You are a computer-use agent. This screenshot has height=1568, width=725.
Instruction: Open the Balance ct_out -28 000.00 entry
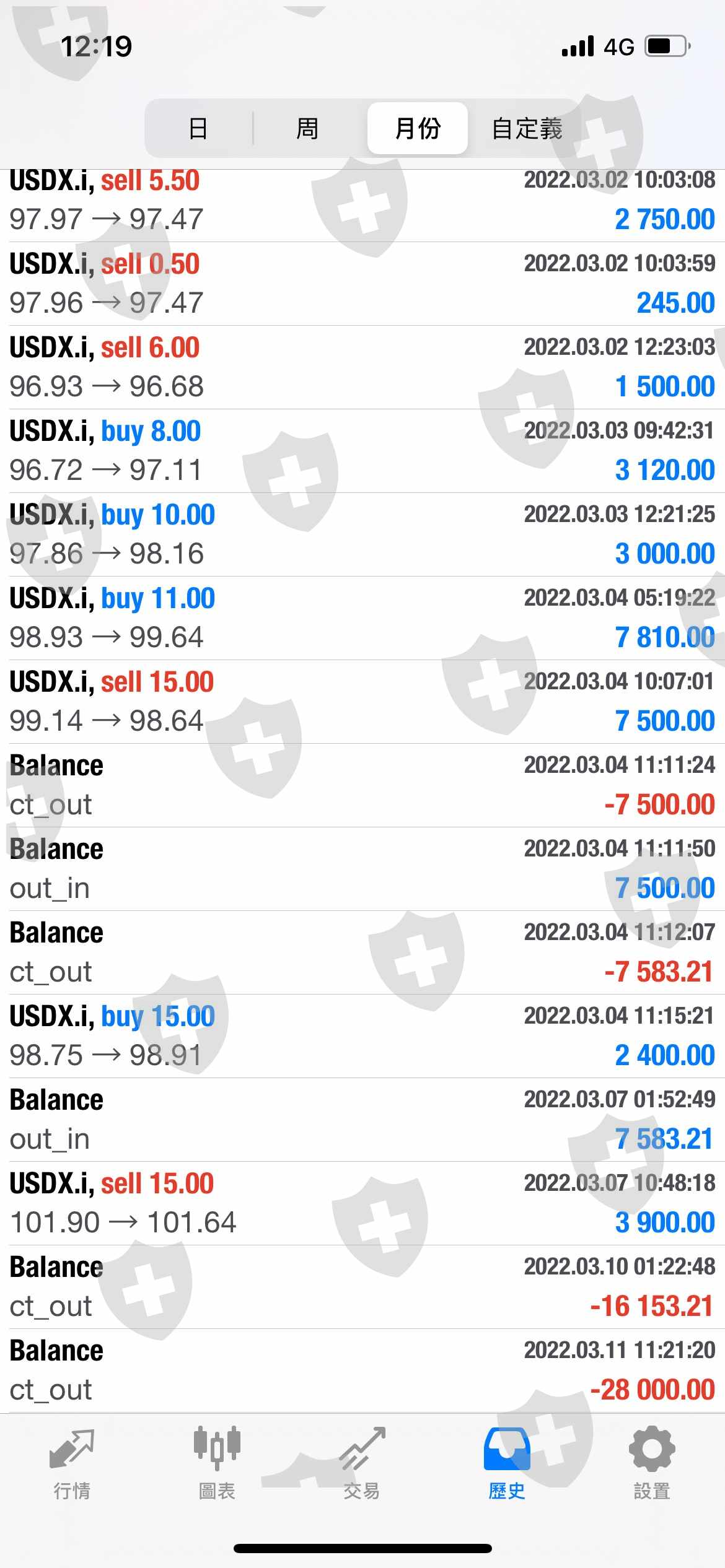coord(362,1370)
